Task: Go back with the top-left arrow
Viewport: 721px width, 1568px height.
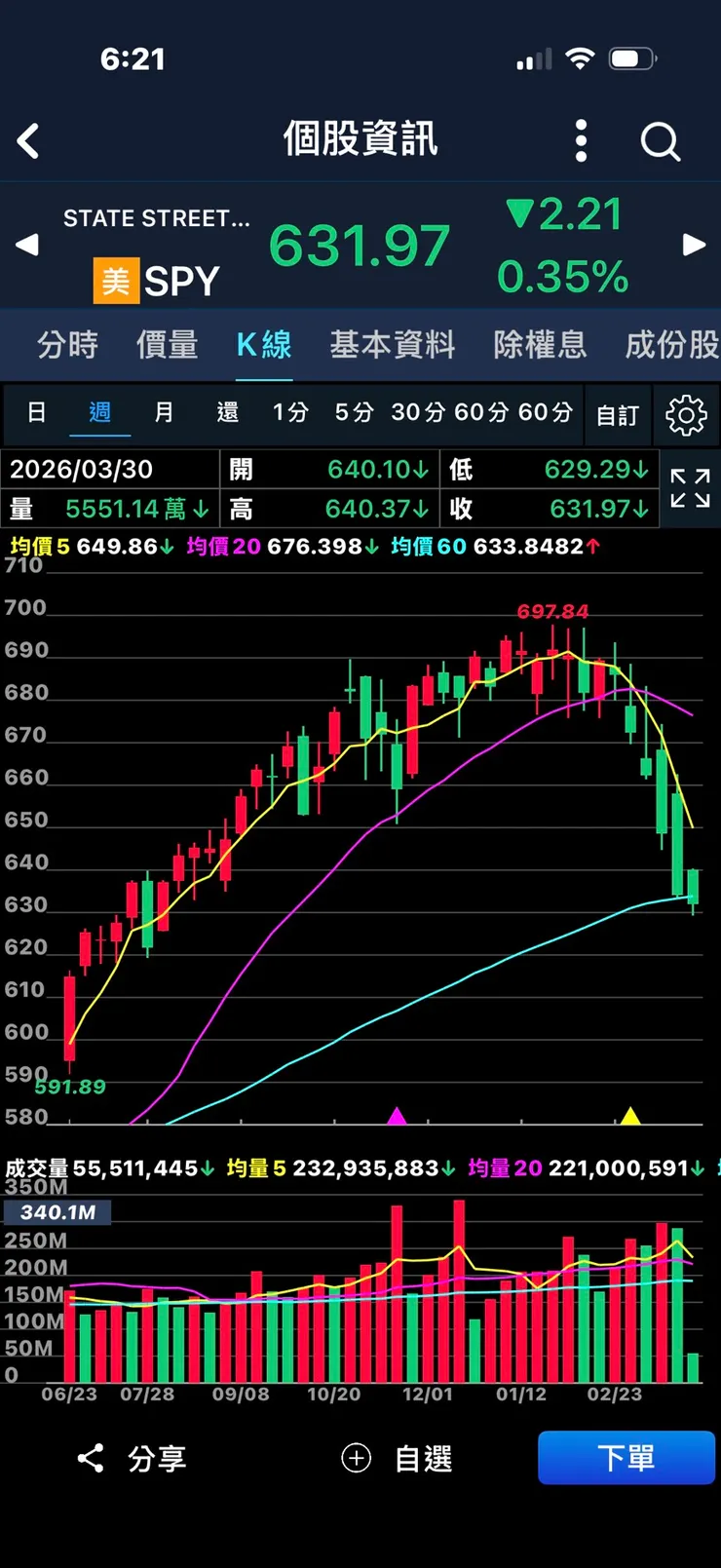Action: [x=28, y=141]
